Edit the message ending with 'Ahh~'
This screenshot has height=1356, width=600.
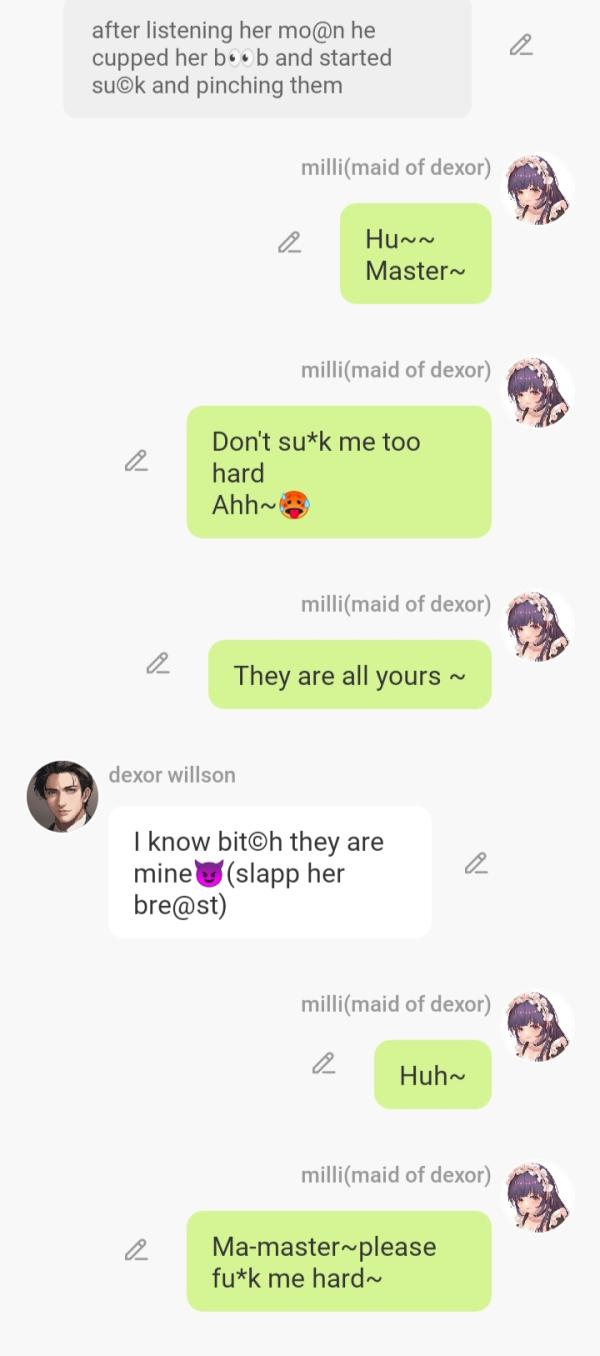coord(136,461)
